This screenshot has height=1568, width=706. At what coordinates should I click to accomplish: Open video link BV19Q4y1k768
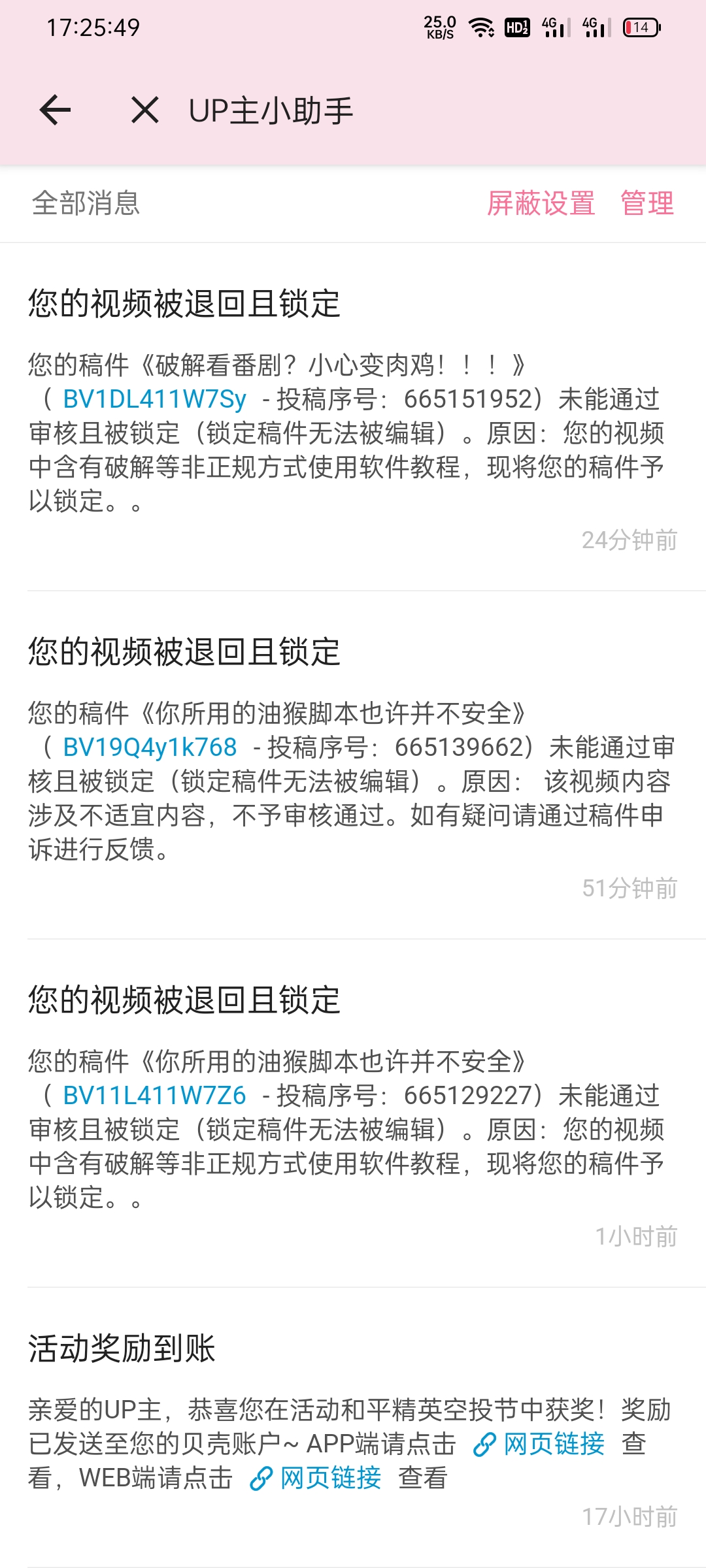pyautogui.click(x=150, y=747)
